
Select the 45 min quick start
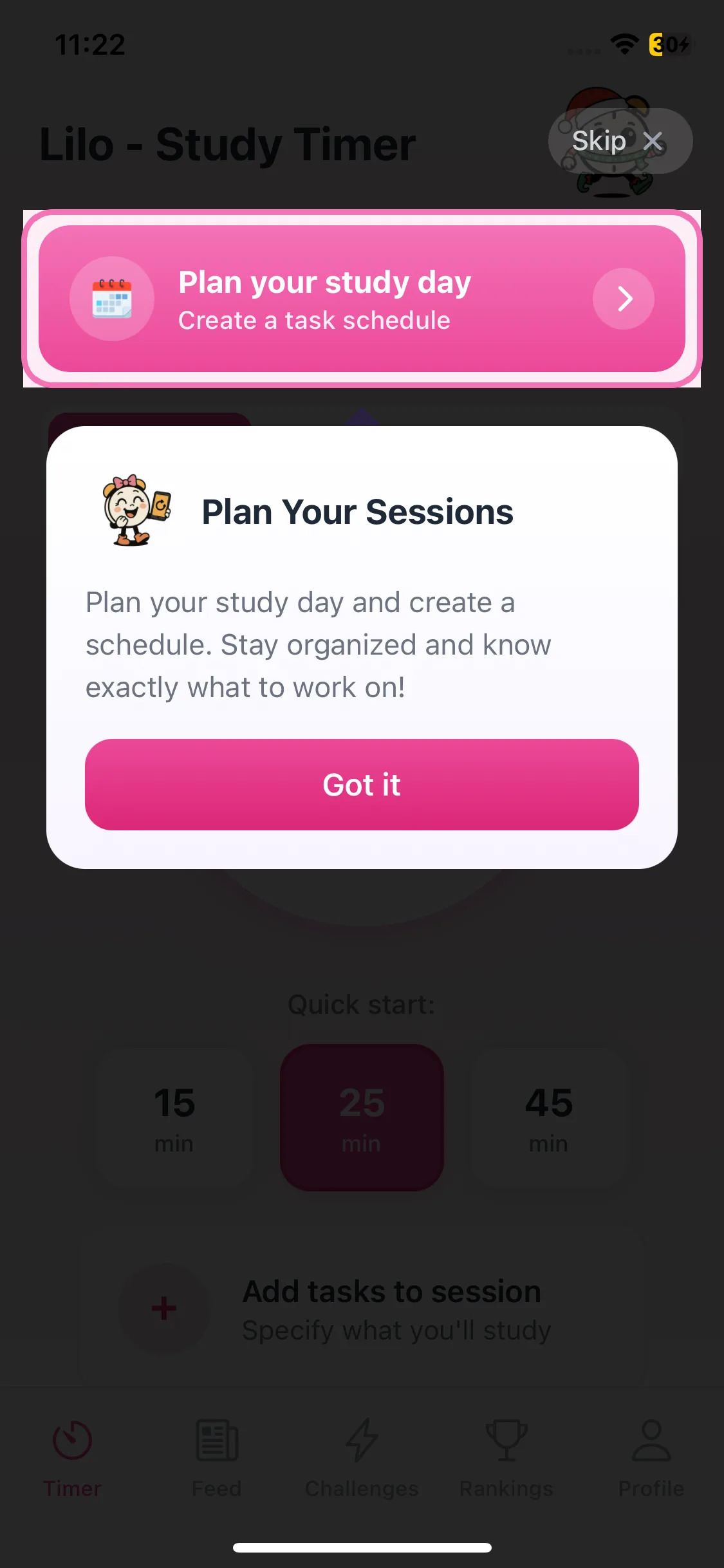point(549,1117)
